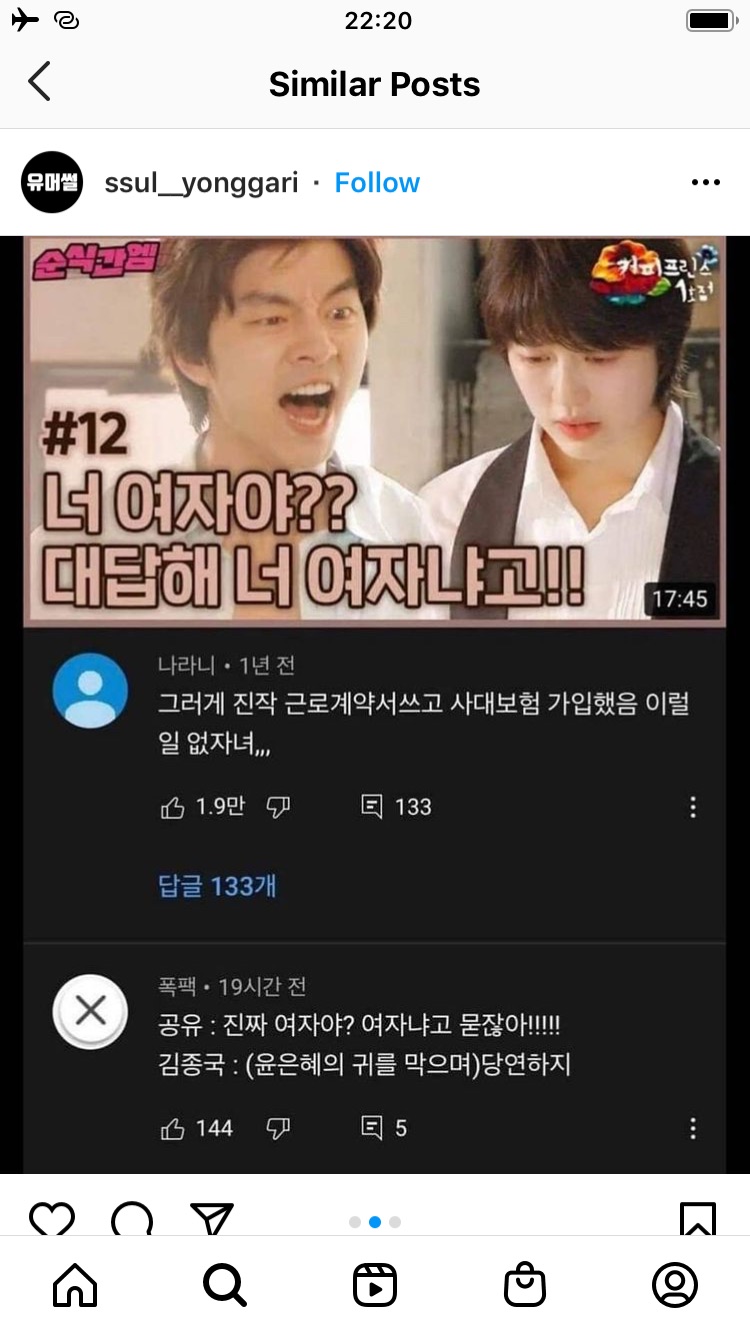Switch to the Home tab

click(x=75, y=1285)
